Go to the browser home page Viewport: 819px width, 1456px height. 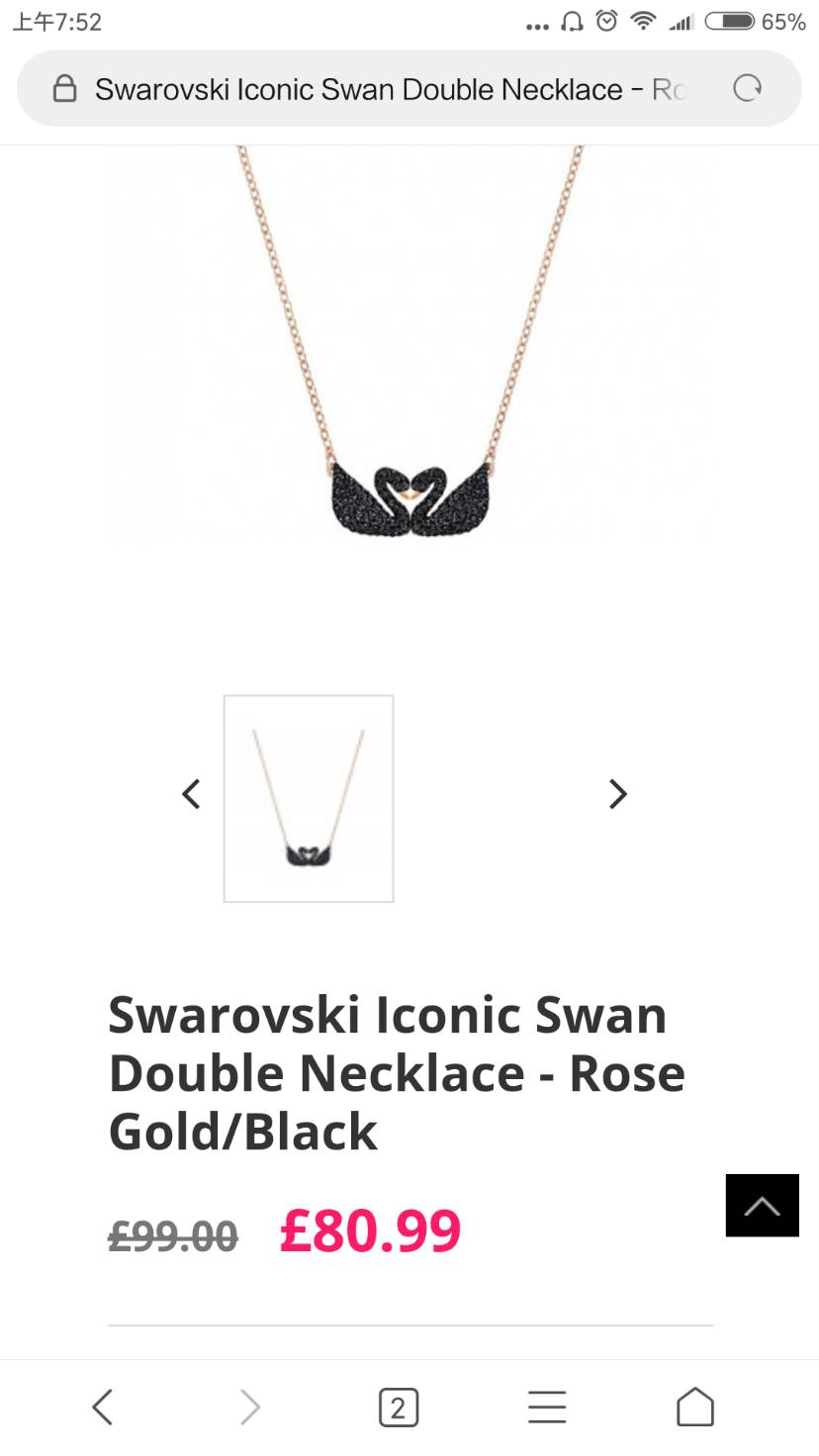[x=694, y=1407]
